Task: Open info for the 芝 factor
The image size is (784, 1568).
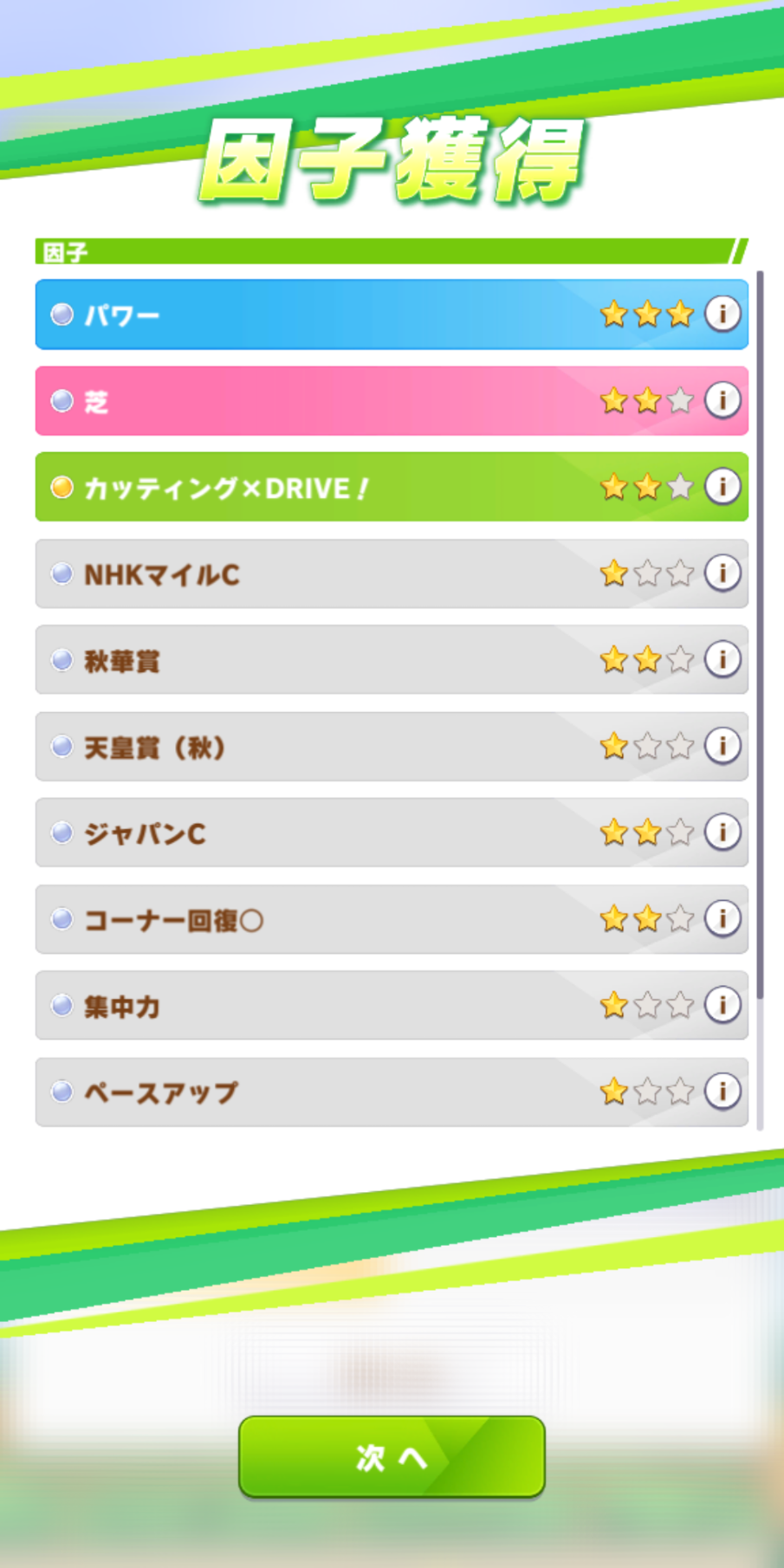Action: click(722, 400)
